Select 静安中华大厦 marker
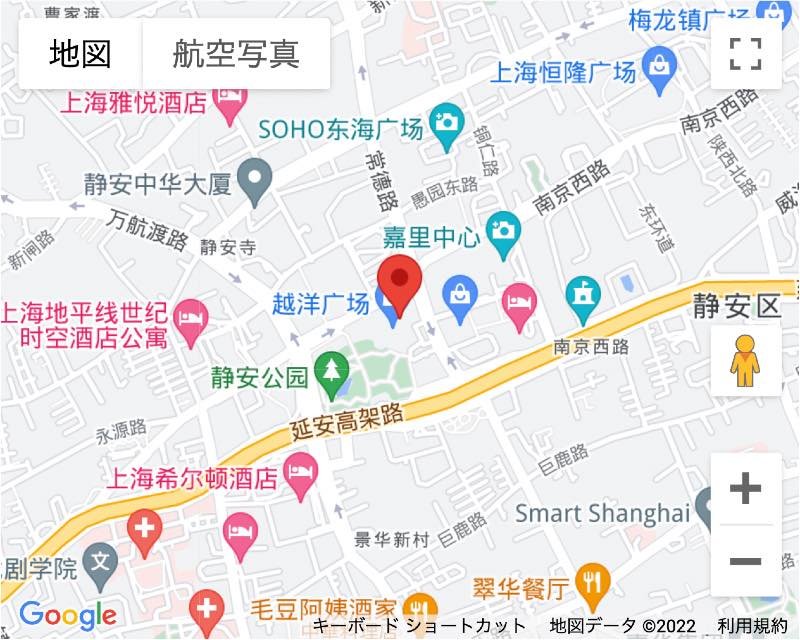 (x=258, y=182)
